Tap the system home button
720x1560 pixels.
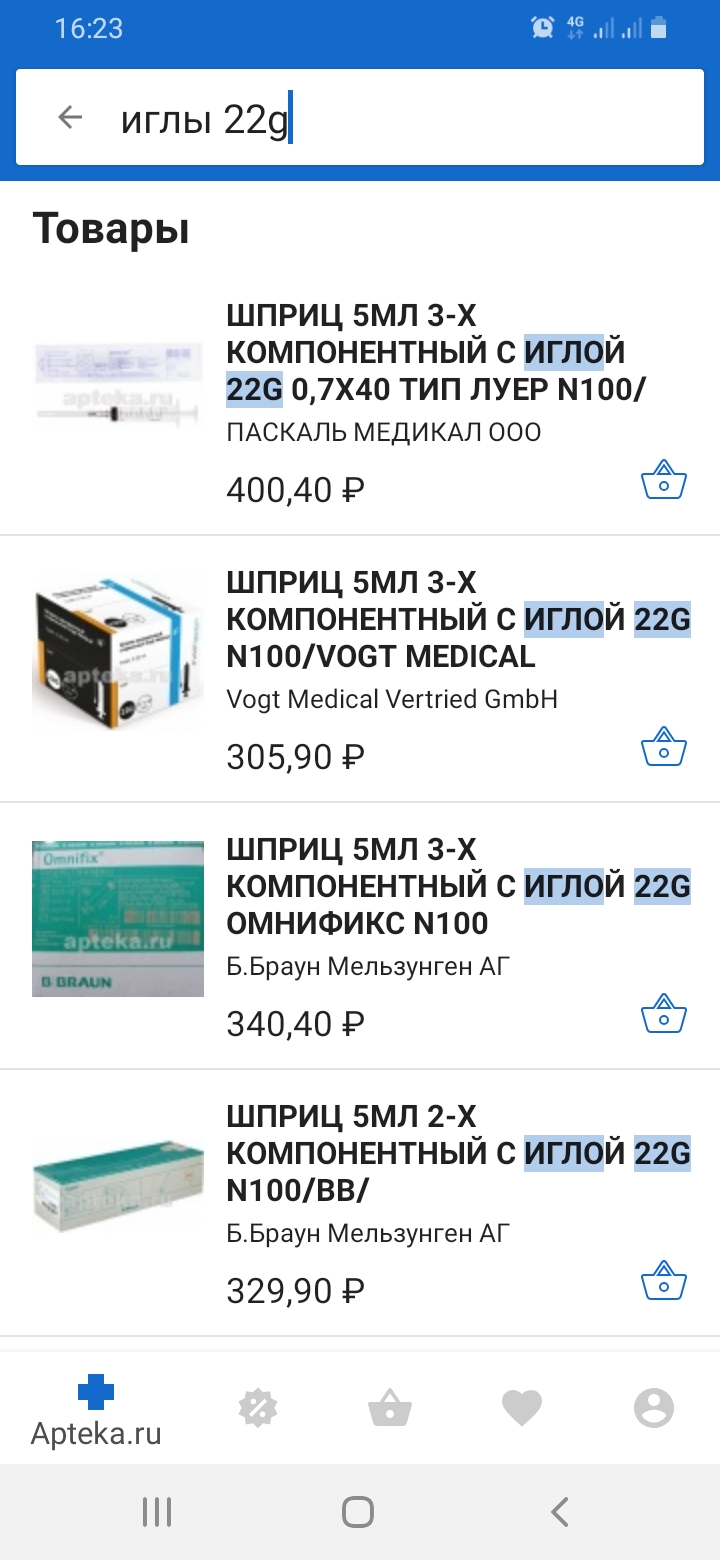coord(358,1511)
